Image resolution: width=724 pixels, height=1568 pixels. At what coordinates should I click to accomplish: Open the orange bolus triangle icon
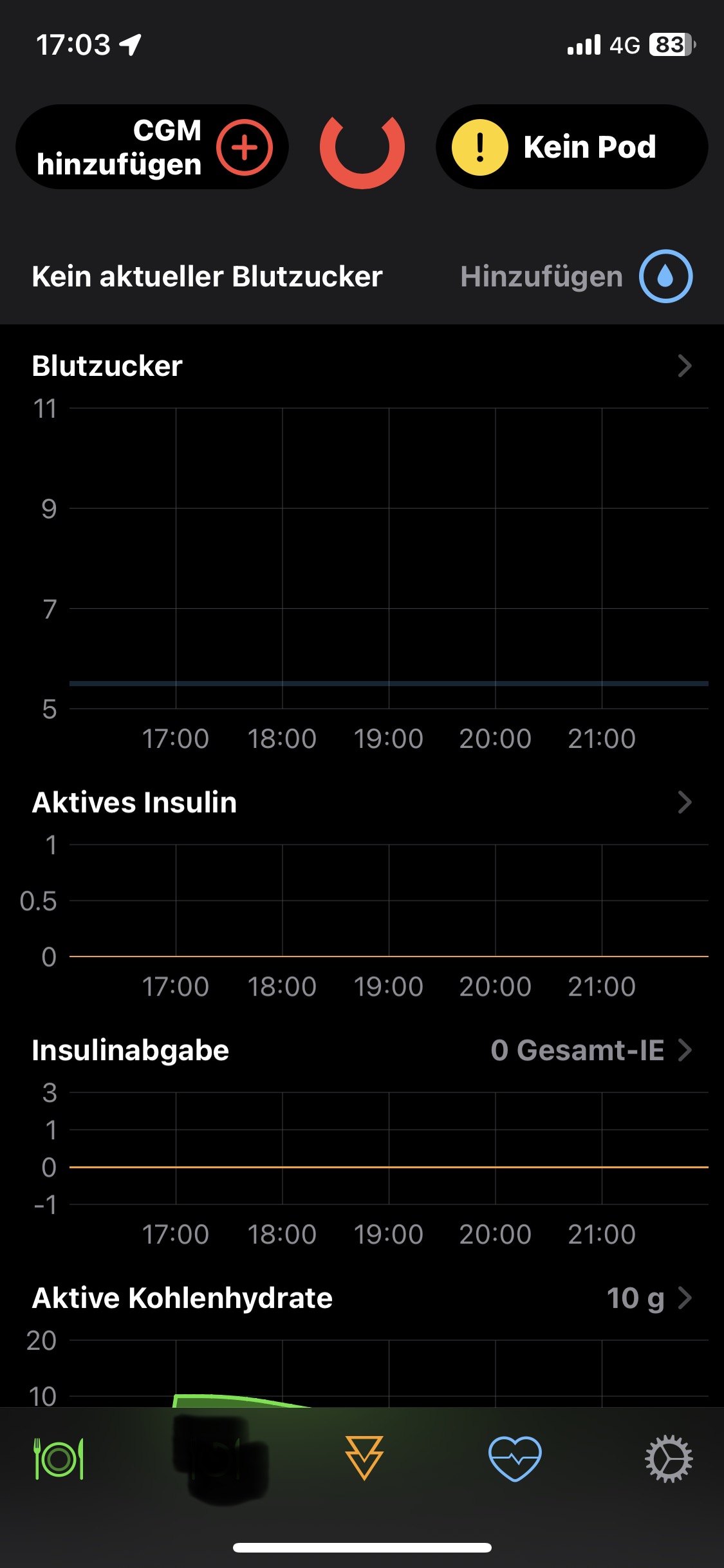[x=364, y=1457]
